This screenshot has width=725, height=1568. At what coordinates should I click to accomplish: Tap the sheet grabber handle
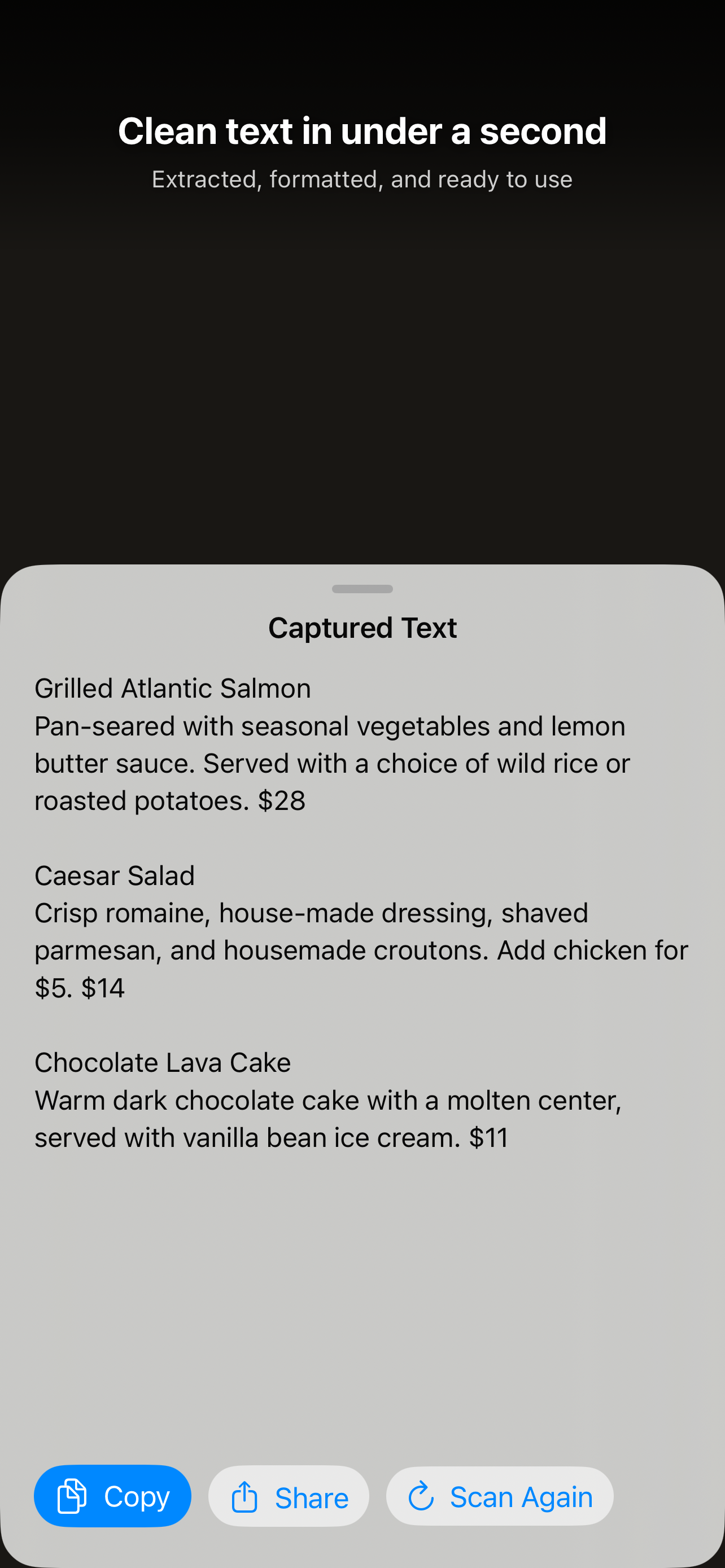click(362, 589)
